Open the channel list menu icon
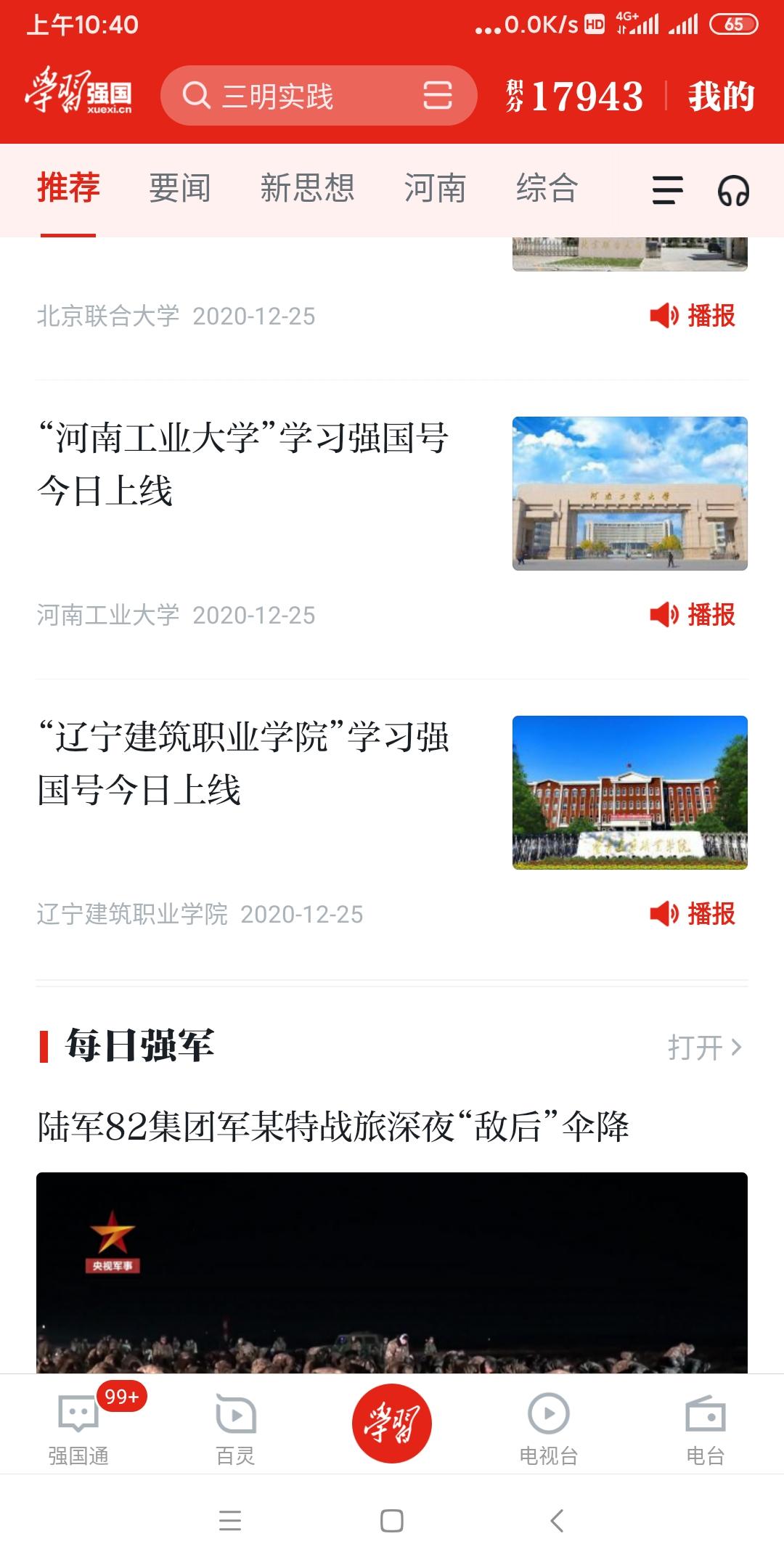The image size is (784, 1568). [667, 190]
